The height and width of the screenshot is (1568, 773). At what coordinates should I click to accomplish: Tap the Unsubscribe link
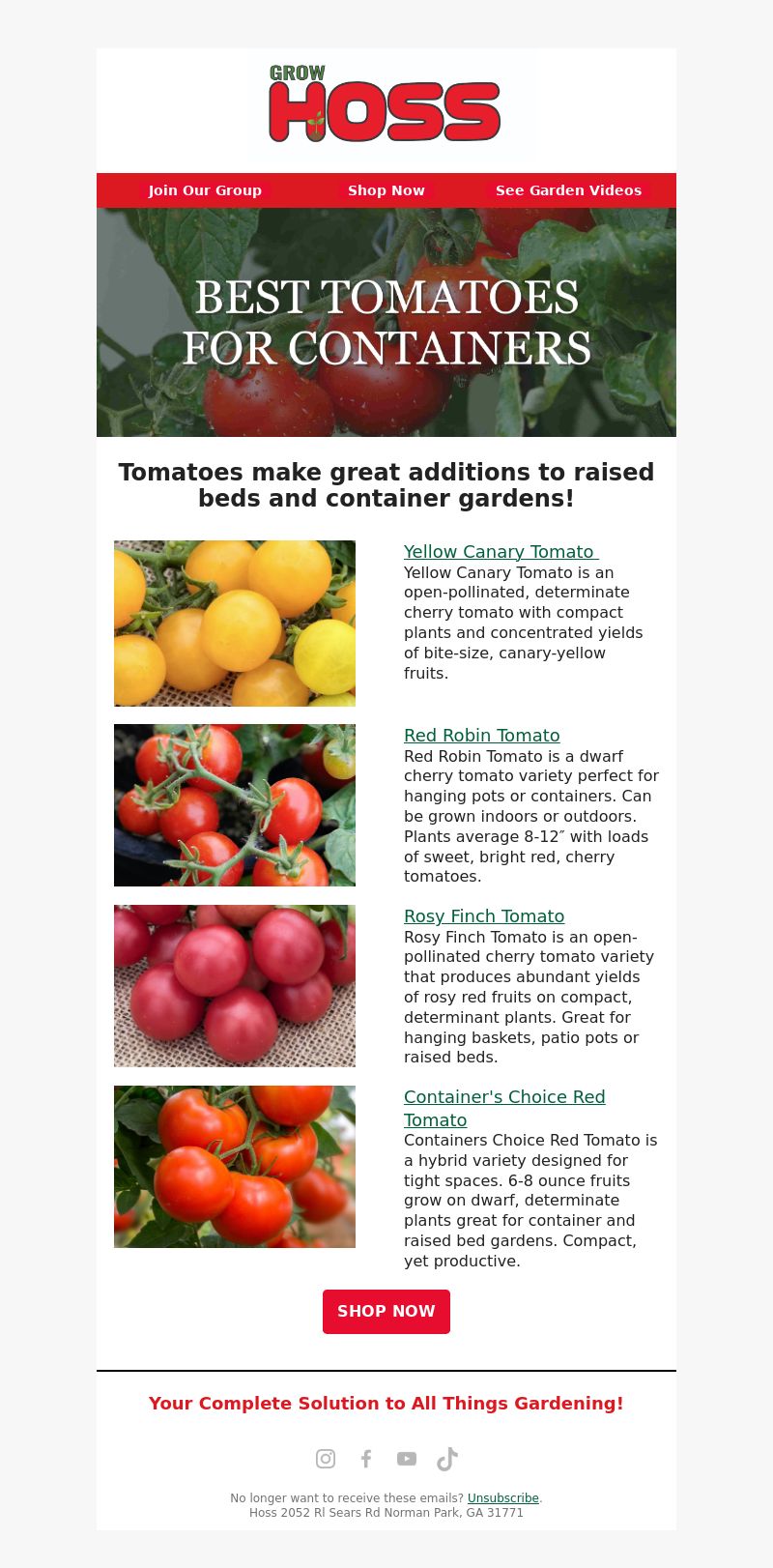point(503,1498)
